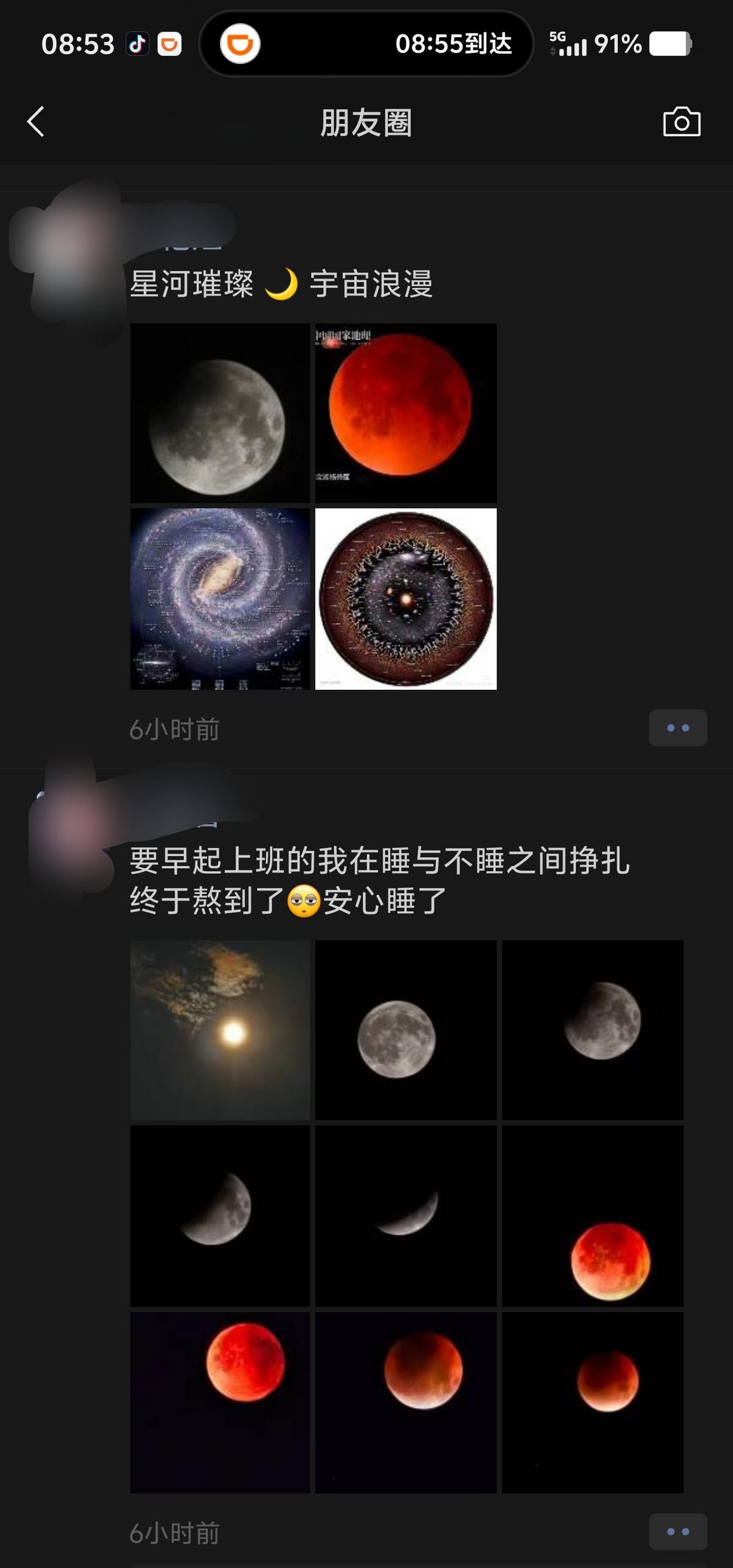Image resolution: width=733 pixels, height=1568 pixels.
Task: Open the thin crescent moon photo
Action: [x=406, y=1216]
